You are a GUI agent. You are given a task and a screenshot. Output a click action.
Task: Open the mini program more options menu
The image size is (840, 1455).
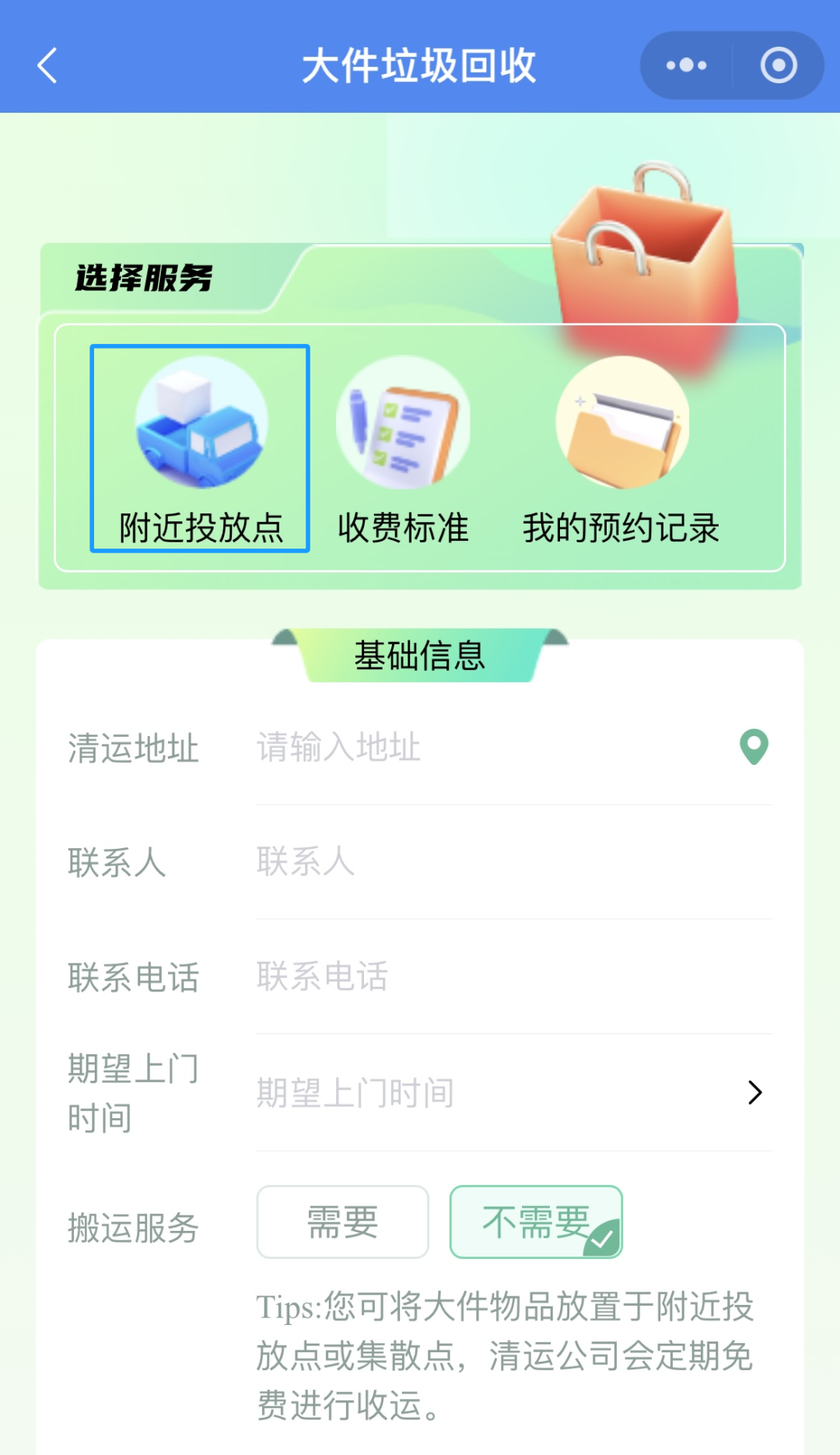tap(686, 65)
